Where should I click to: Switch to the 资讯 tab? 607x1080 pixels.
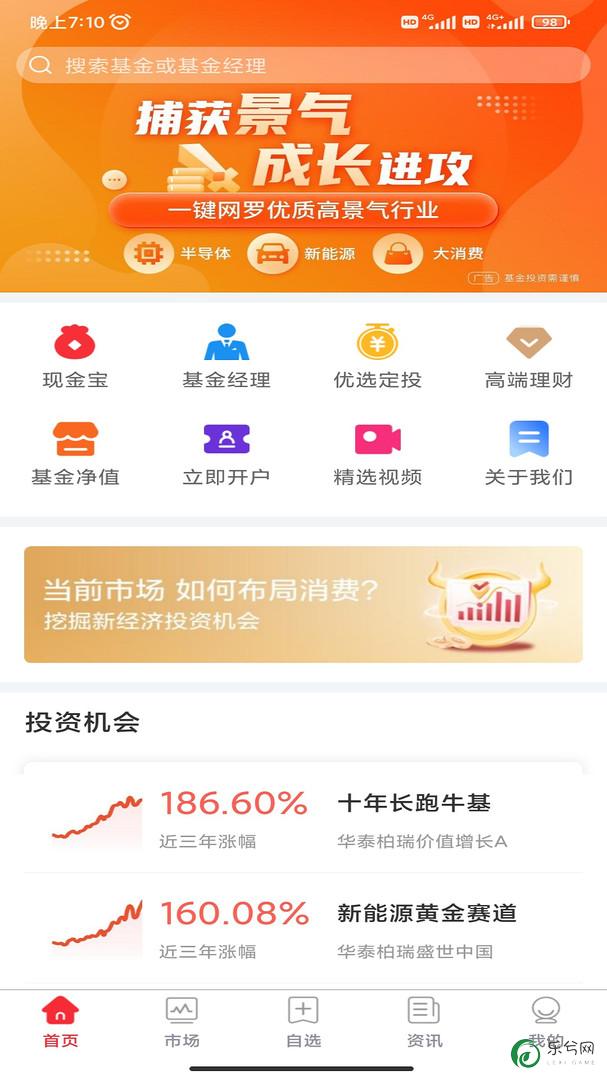click(424, 1022)
